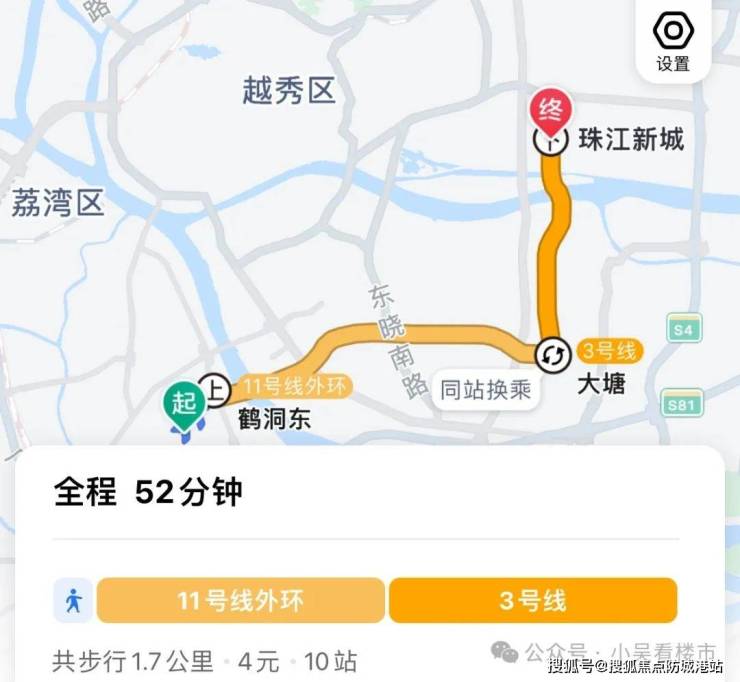Open the 设置 settings button
This screenshot has width=740, height=682.
[x=673, y=42]
